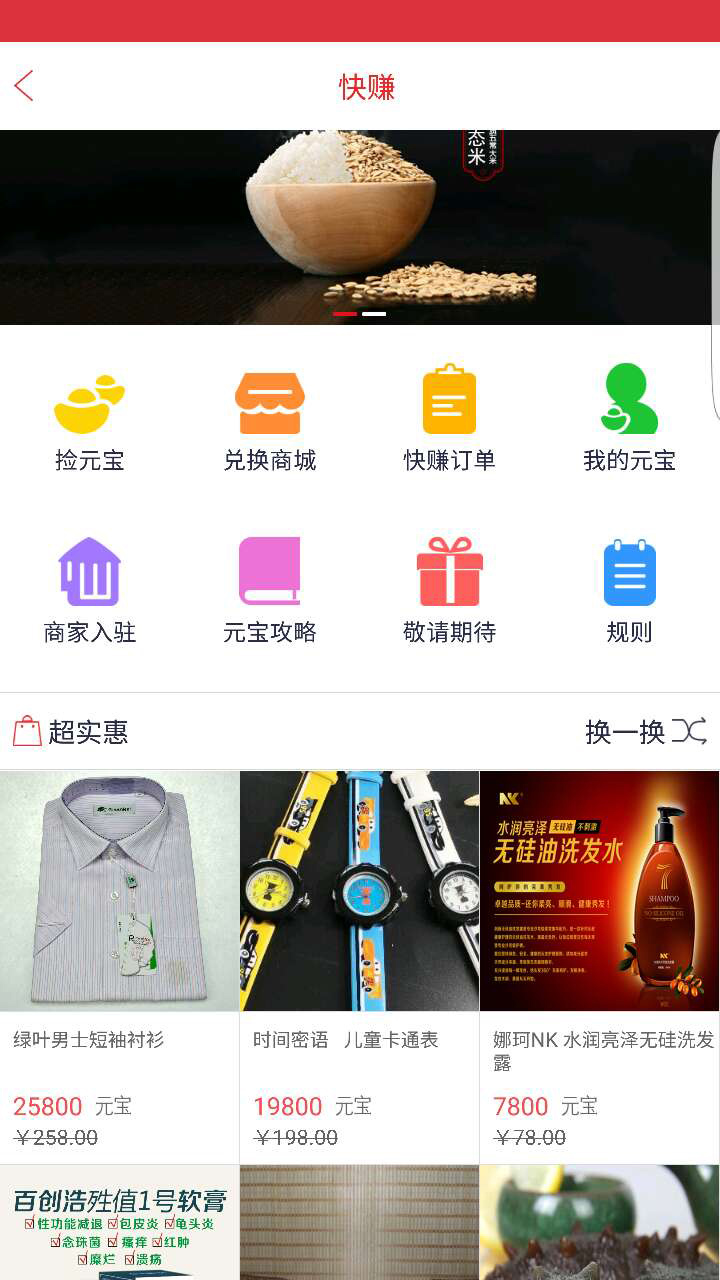Open the 规则 rules page
This screenshot has width=720, height=1280.
pos(630,592)
